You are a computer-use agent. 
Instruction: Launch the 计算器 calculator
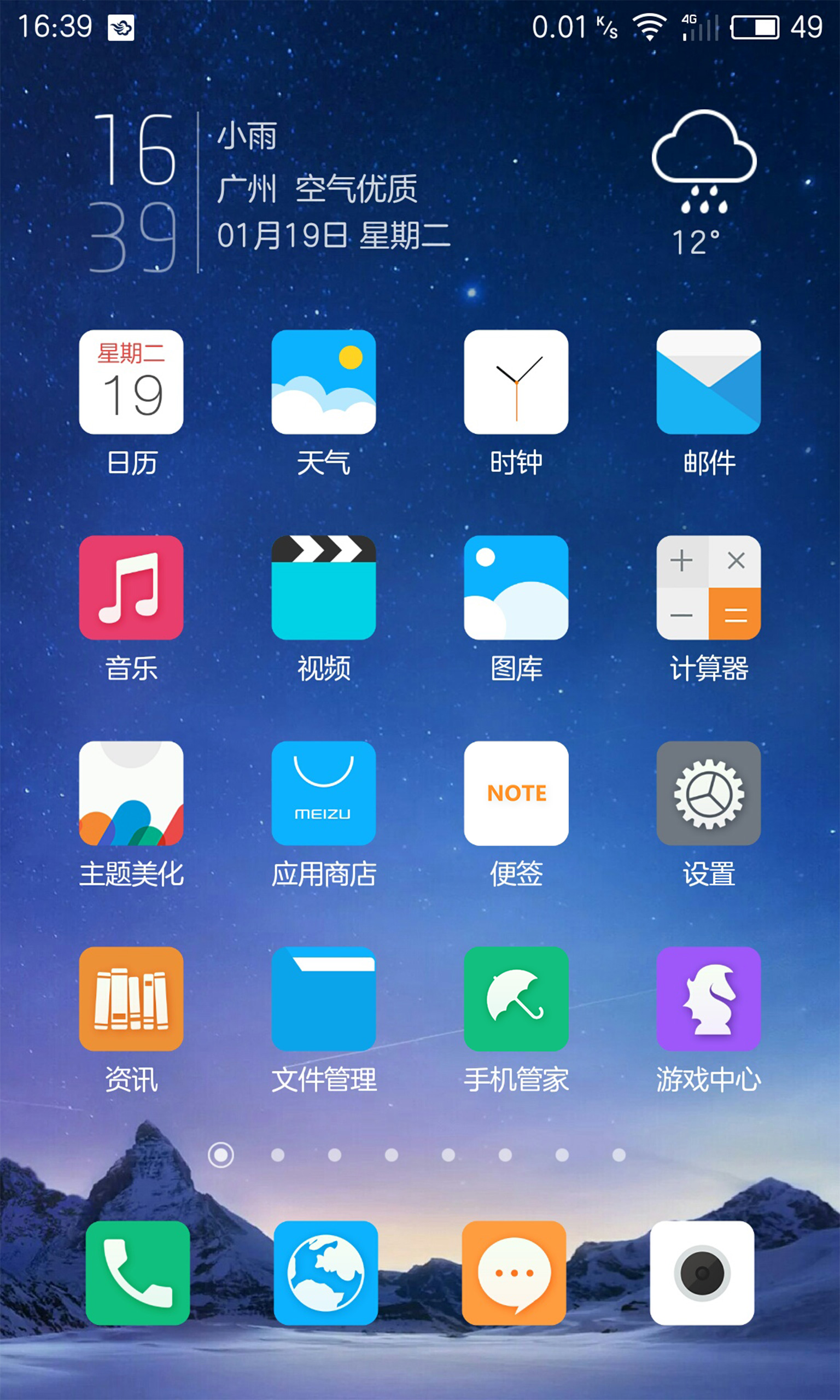pyautogui.click(x=708, y=587)
